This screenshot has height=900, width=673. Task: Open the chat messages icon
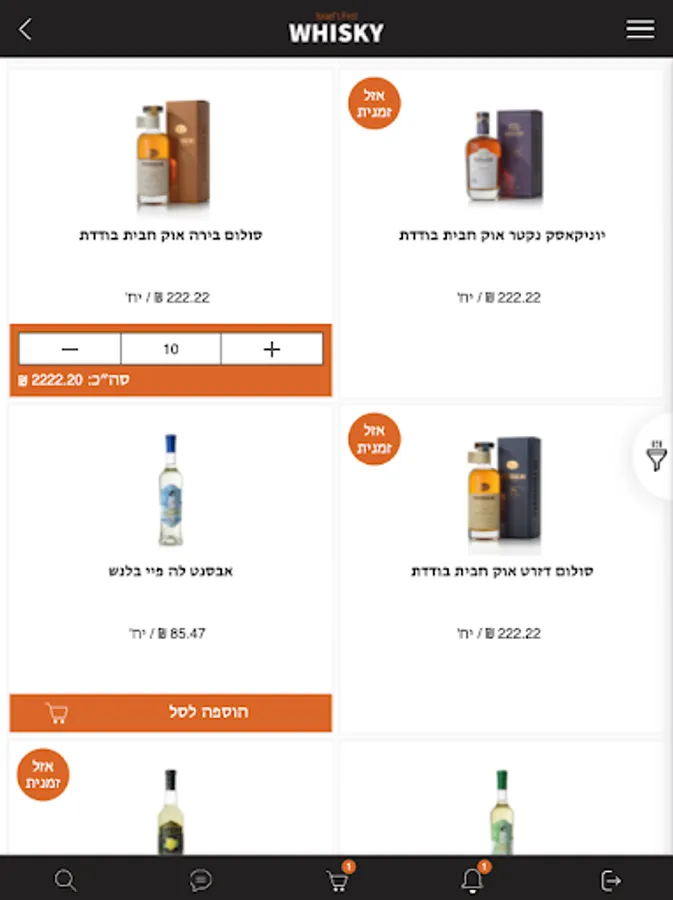tap(201, 879)
